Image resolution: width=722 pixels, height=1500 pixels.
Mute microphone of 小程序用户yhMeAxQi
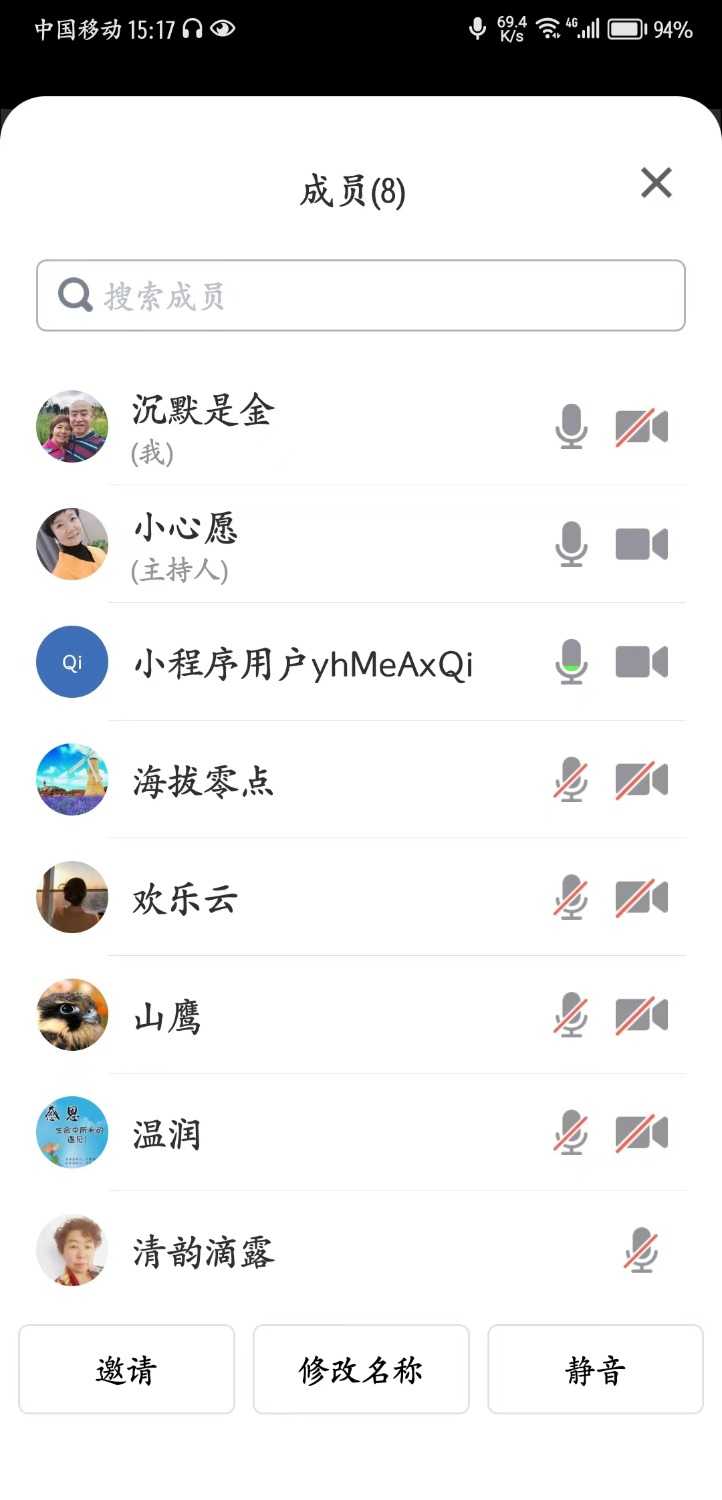pyautogui.click(x=570, y=661)
